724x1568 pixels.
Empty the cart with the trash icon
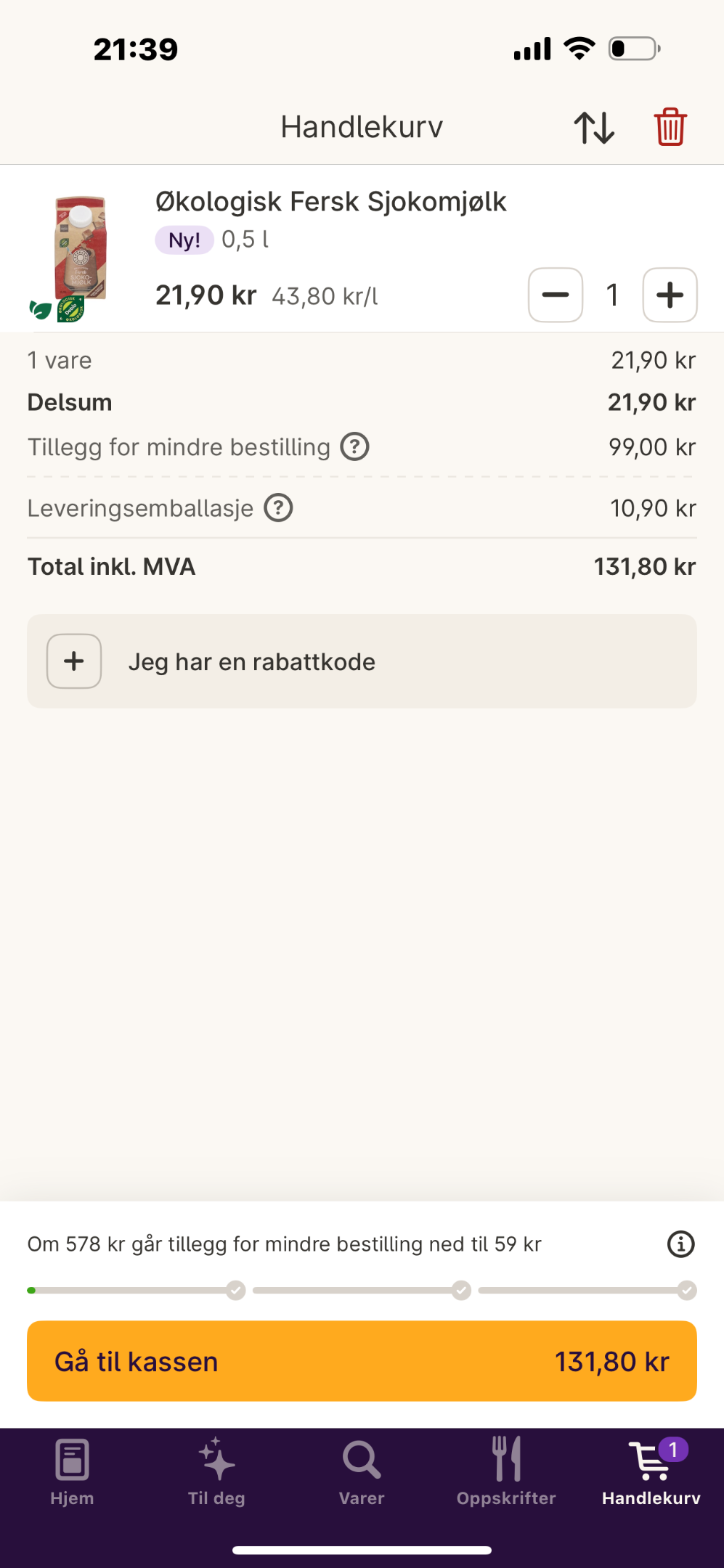pyautogui.click(x=670, y=127)
